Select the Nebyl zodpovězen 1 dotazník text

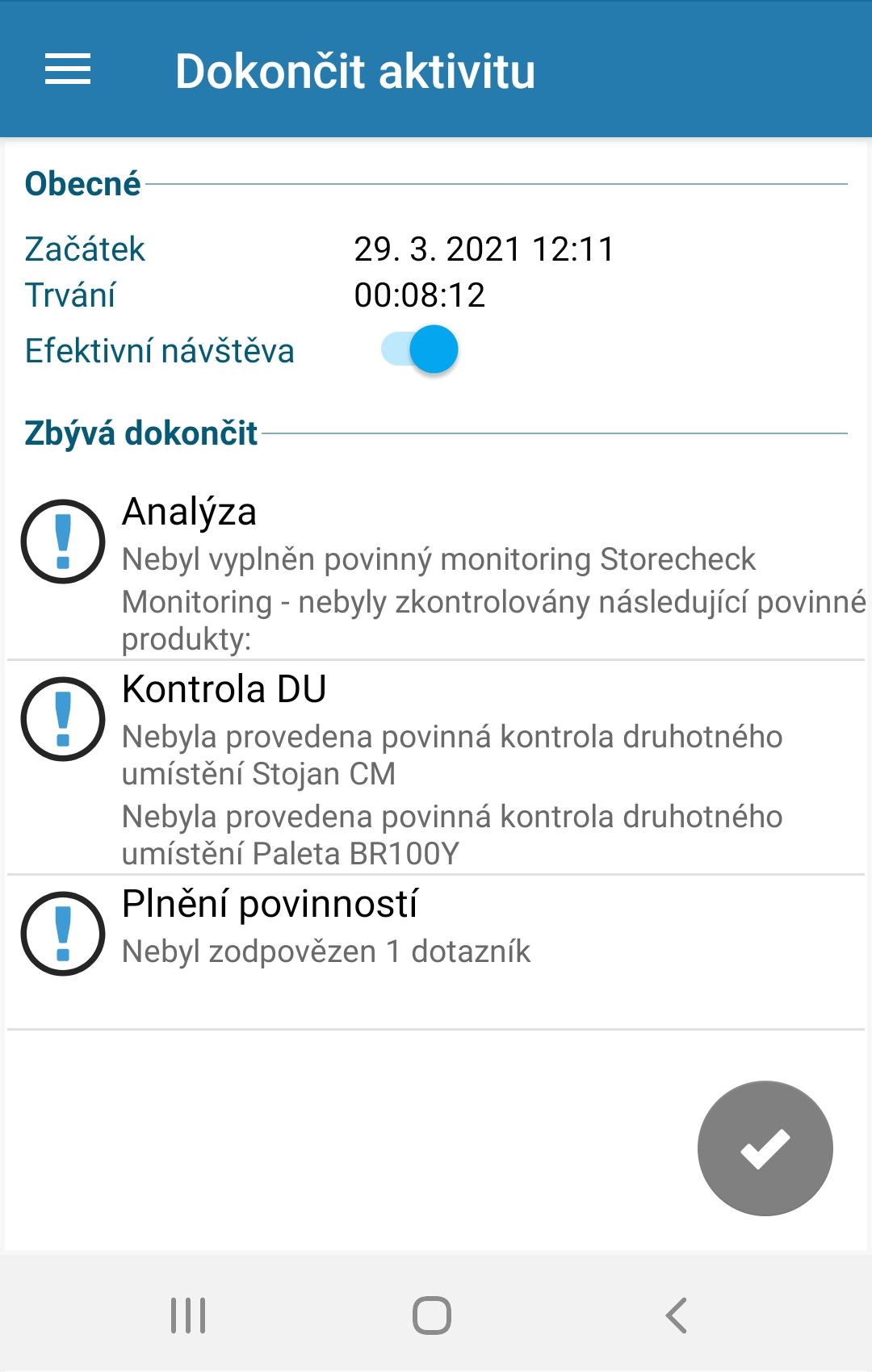point(326,952)
